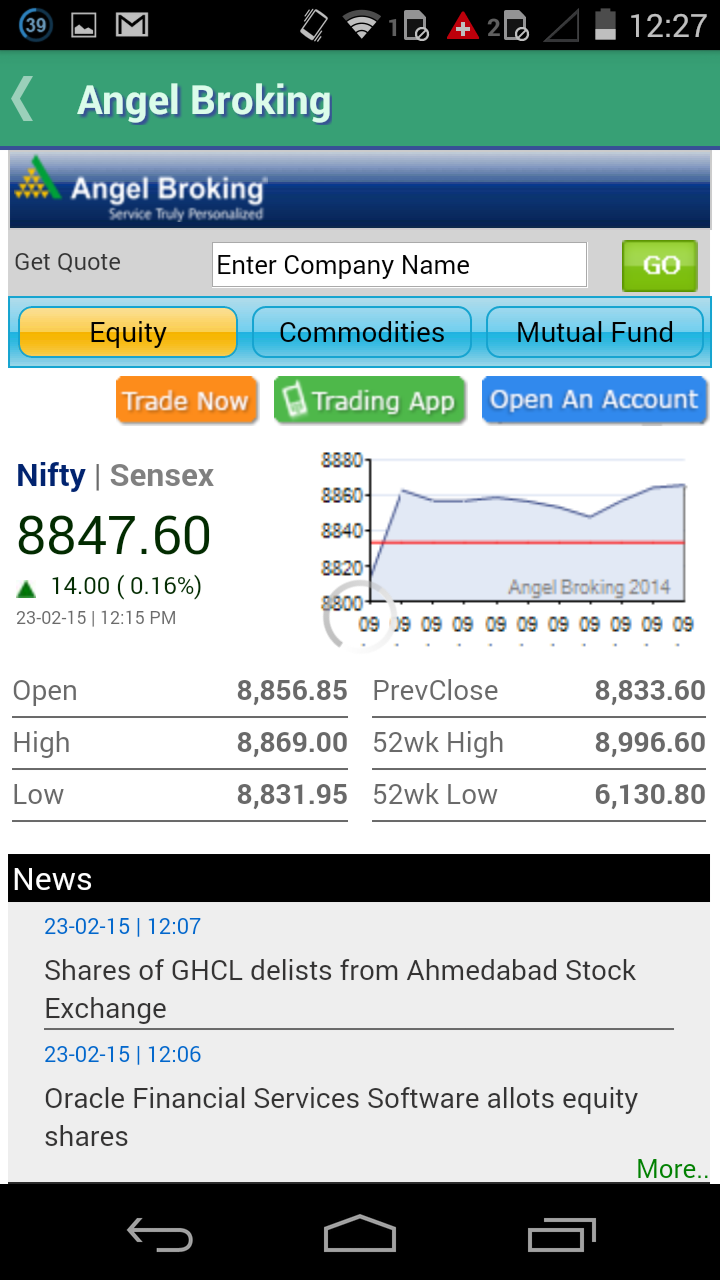Viewport: 720px width, 1280px height.
Task: Hit the green GO button
Action: pyautogui.click(x=660, y=265)
